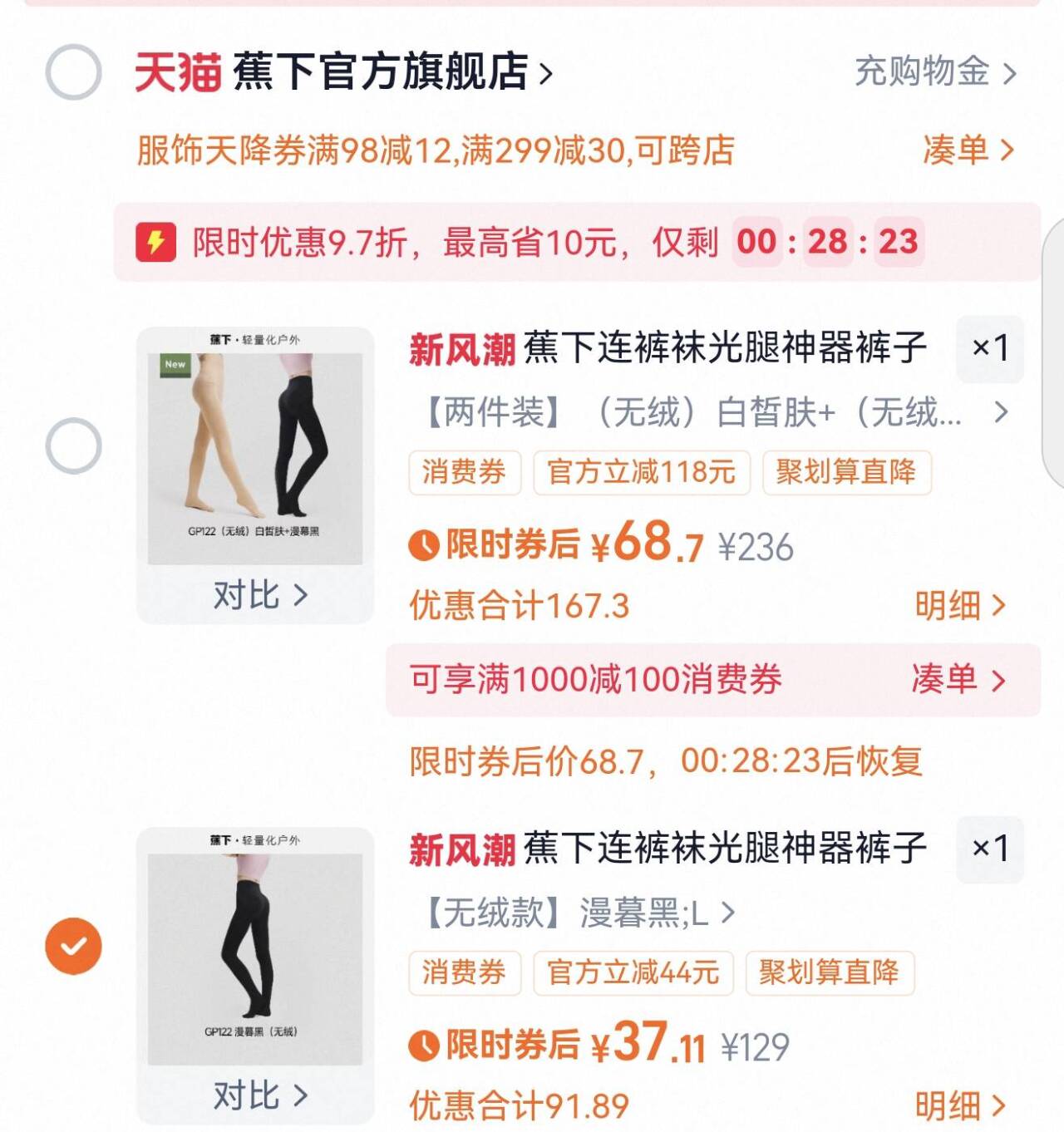1064x1132 pixels.
Task: Open the 漫暮黑 tights product image
Action: pyautogui.click(x=254, y=947)
